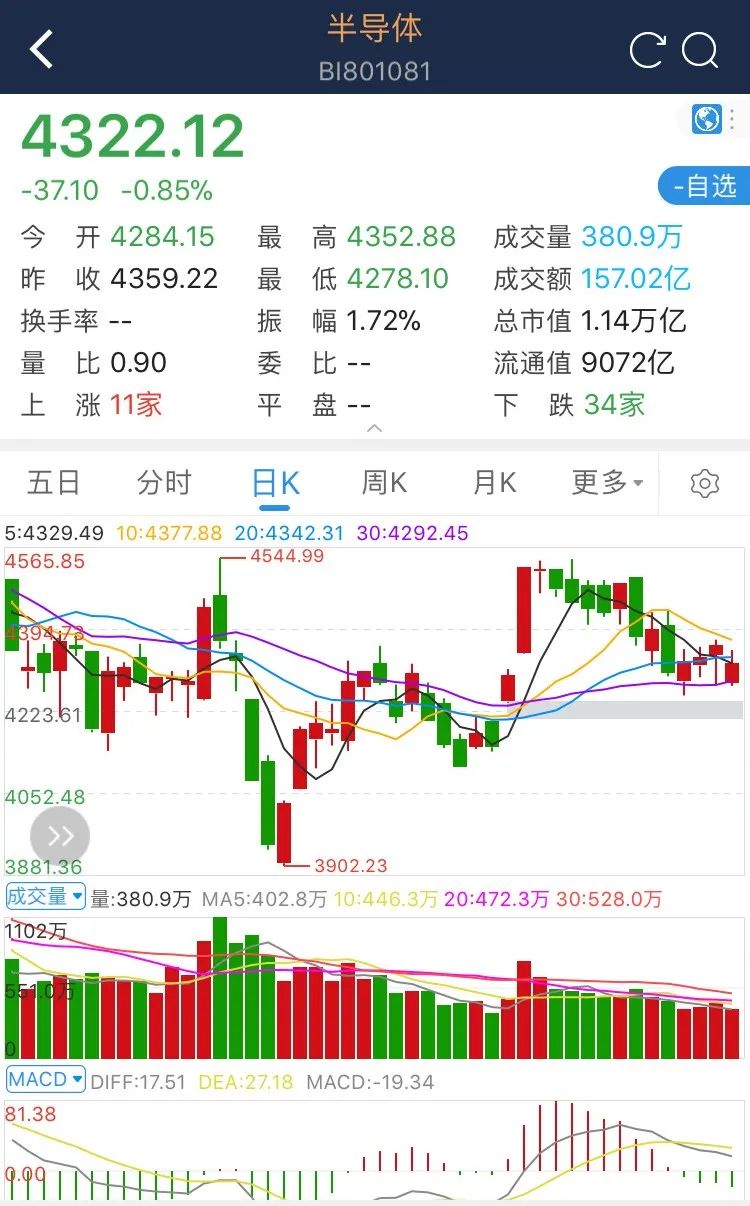Remove from watchlist with -自选 button
Image resolution: width=750 pixels, height=1206 pixels.
[x=704, y=186]
